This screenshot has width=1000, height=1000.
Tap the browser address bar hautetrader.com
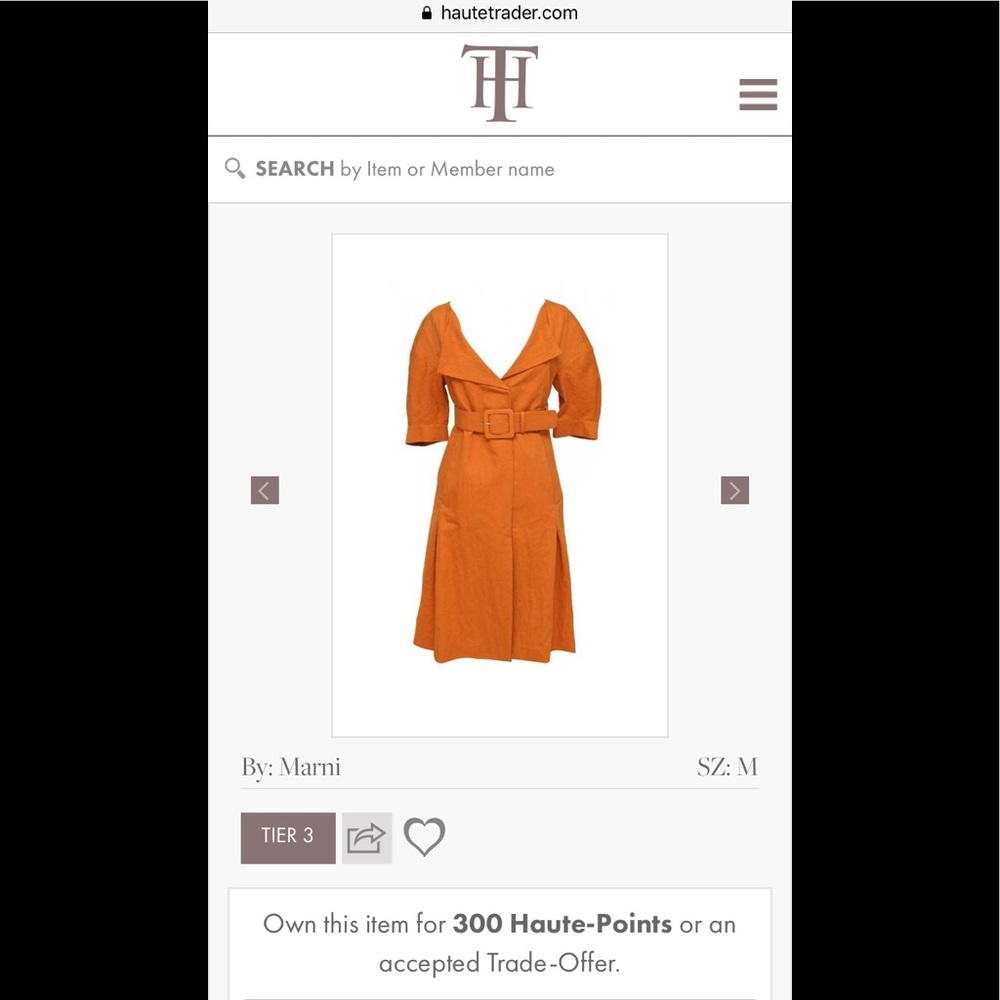coord(499,13)
